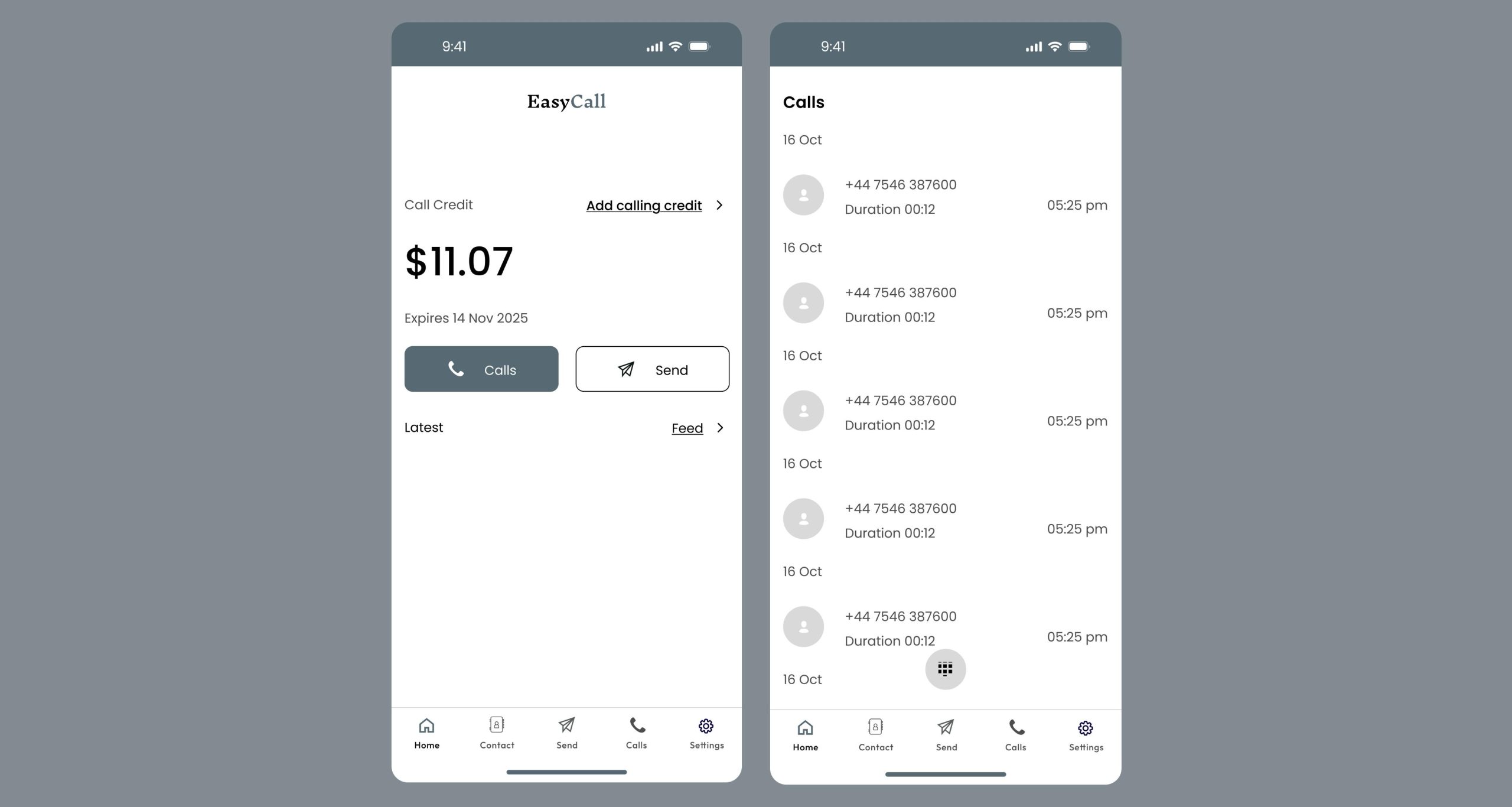
Task: Go to Calls tab in the EasyCall home screen's bottom bar
Action: point(637,733)
